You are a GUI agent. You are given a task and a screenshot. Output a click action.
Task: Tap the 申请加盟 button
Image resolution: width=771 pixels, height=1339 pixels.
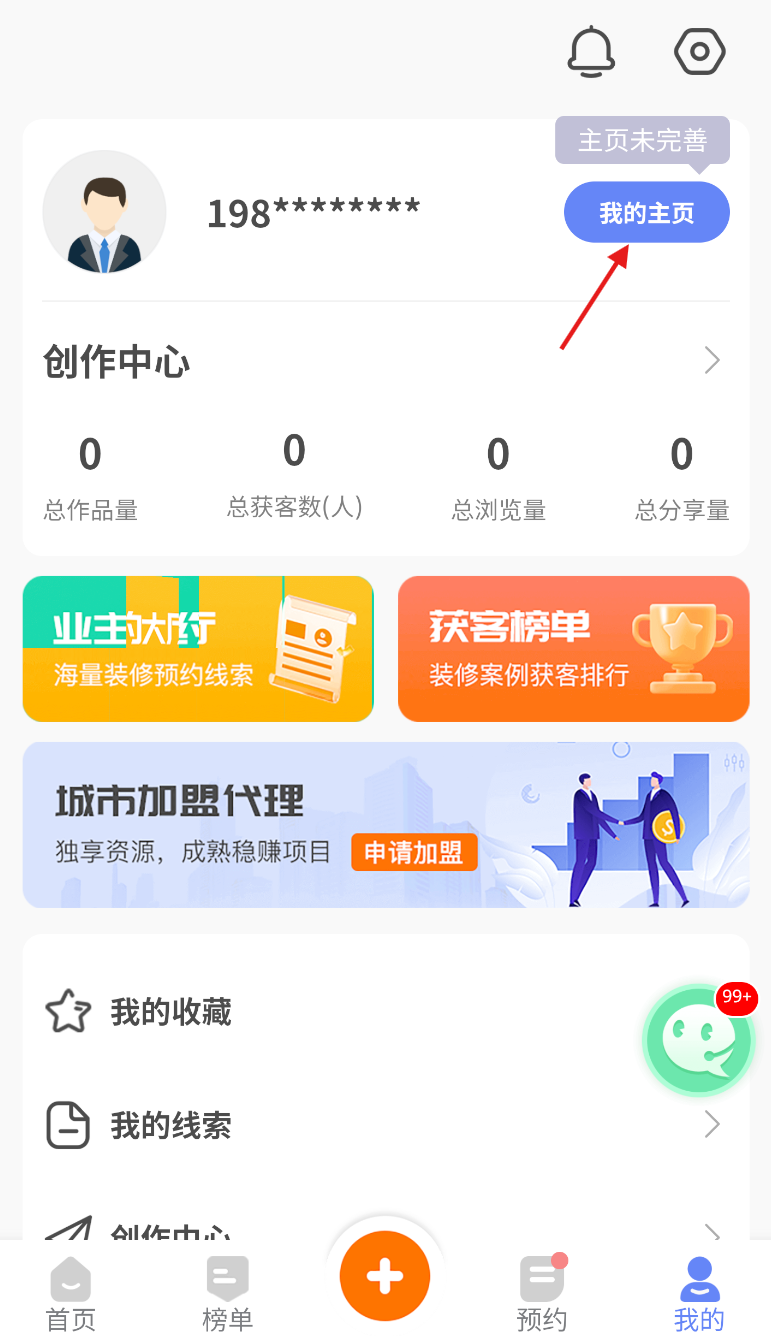click(x=414, y=852)
